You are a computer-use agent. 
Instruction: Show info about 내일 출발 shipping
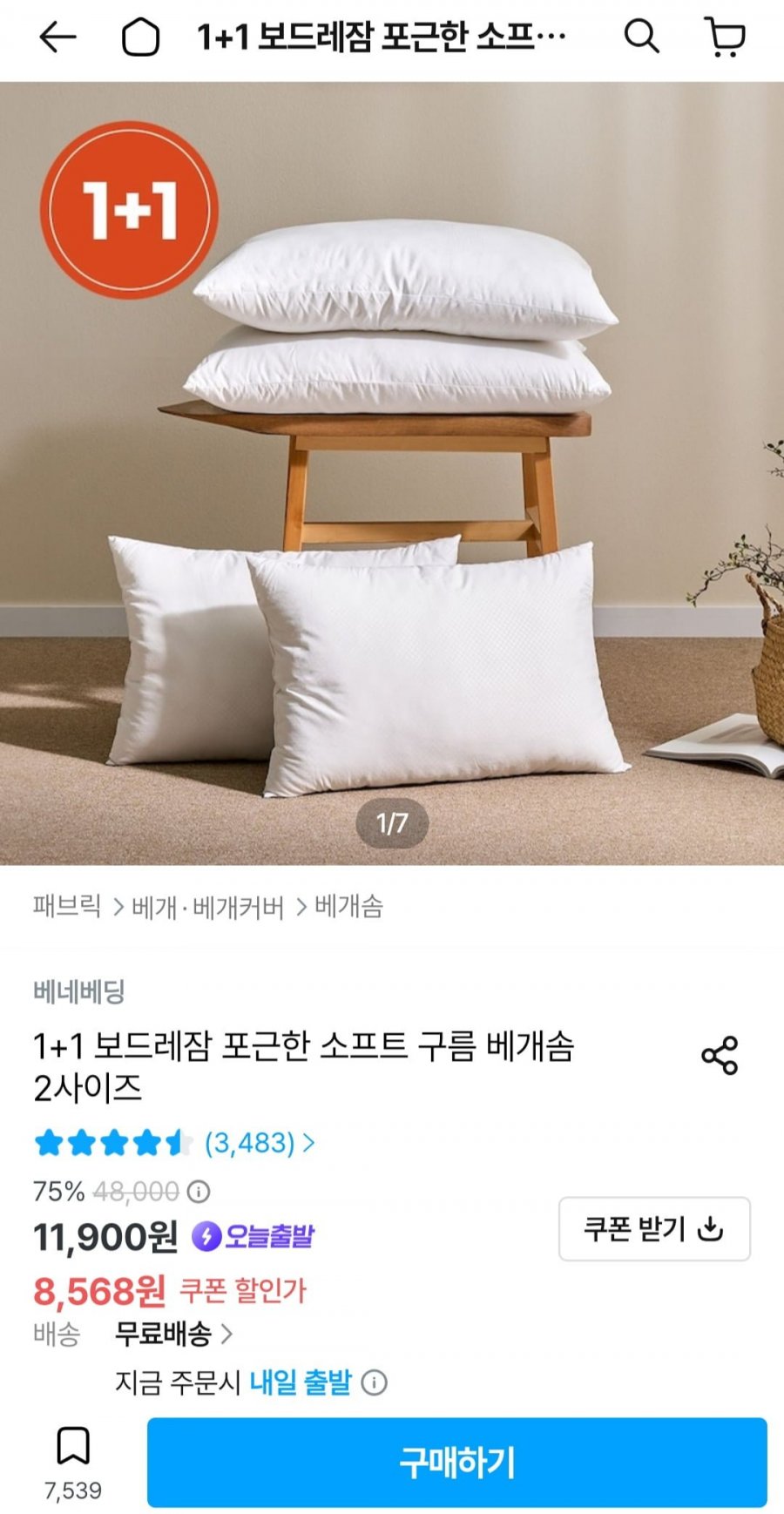(x=375, y=1382)
